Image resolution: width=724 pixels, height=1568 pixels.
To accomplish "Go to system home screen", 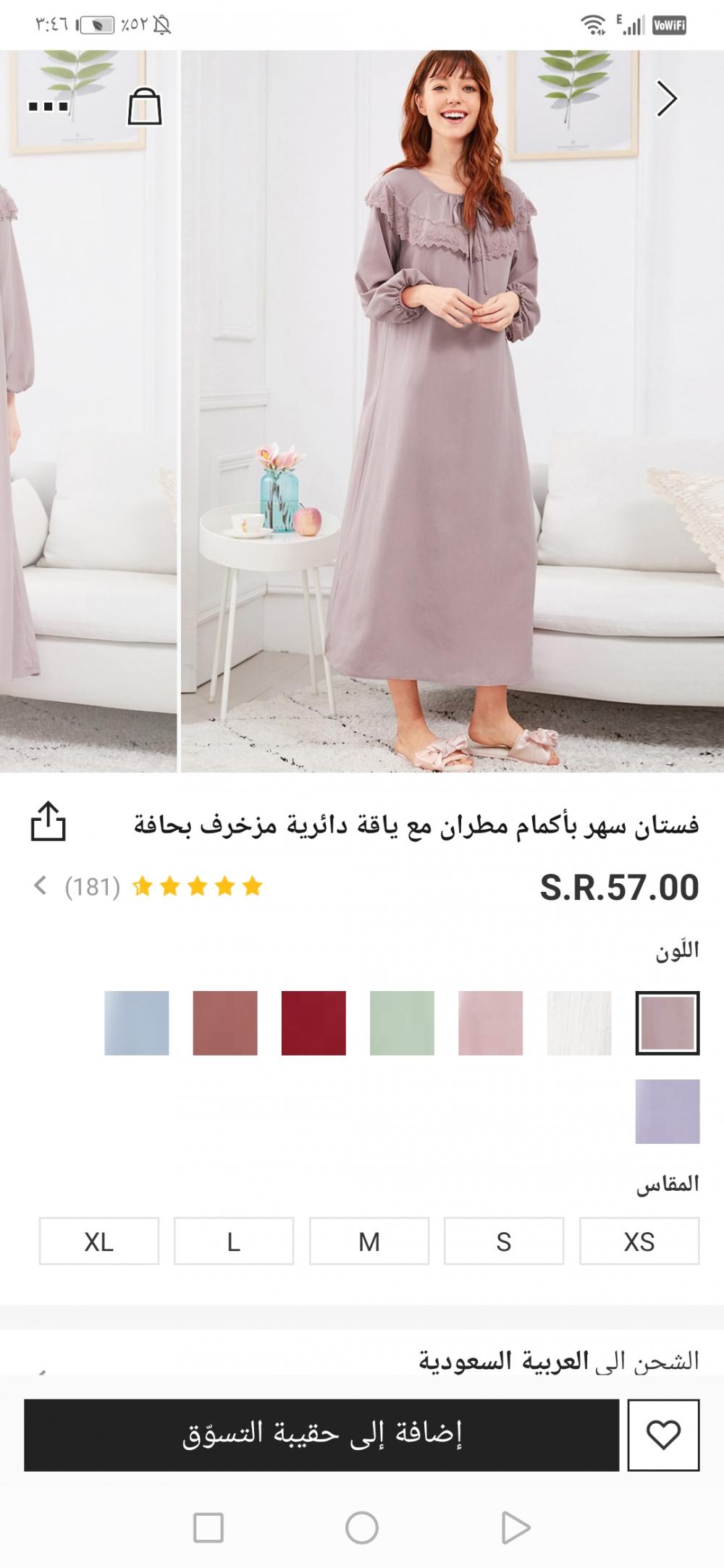I will [362, 1528].
